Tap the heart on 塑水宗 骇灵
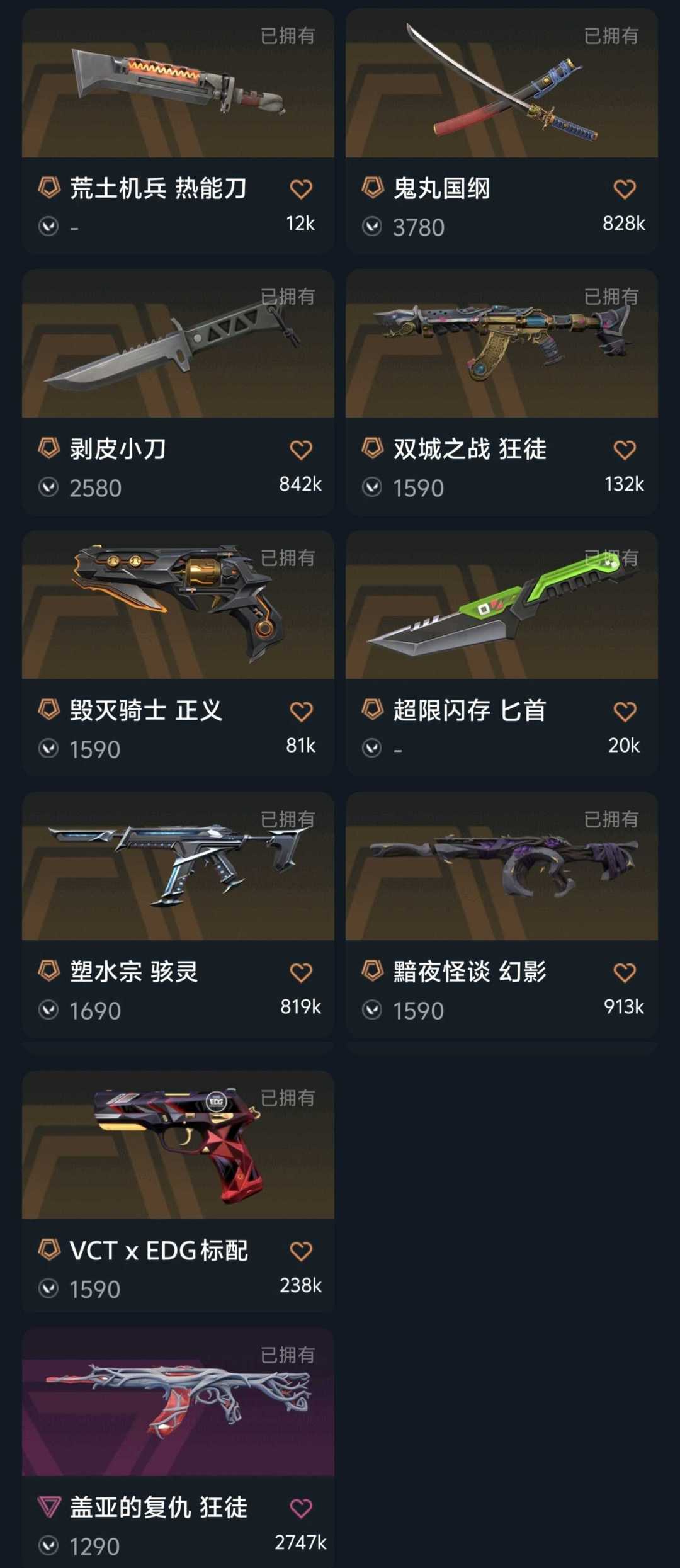This screenshot has height=1568, width=680. point(301,972)
